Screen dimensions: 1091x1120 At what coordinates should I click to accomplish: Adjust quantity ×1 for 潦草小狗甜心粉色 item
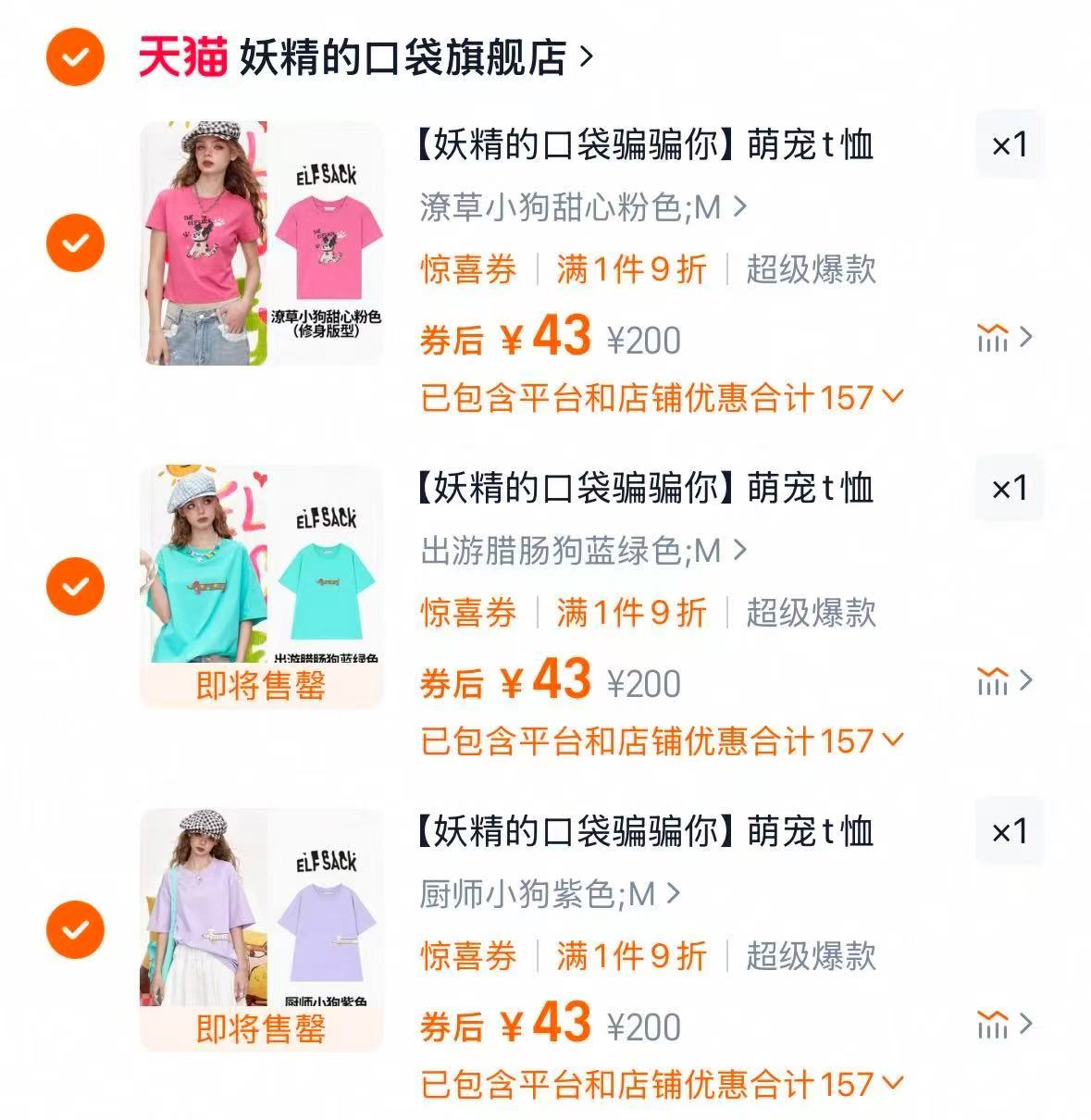(x=1009, y=144)
